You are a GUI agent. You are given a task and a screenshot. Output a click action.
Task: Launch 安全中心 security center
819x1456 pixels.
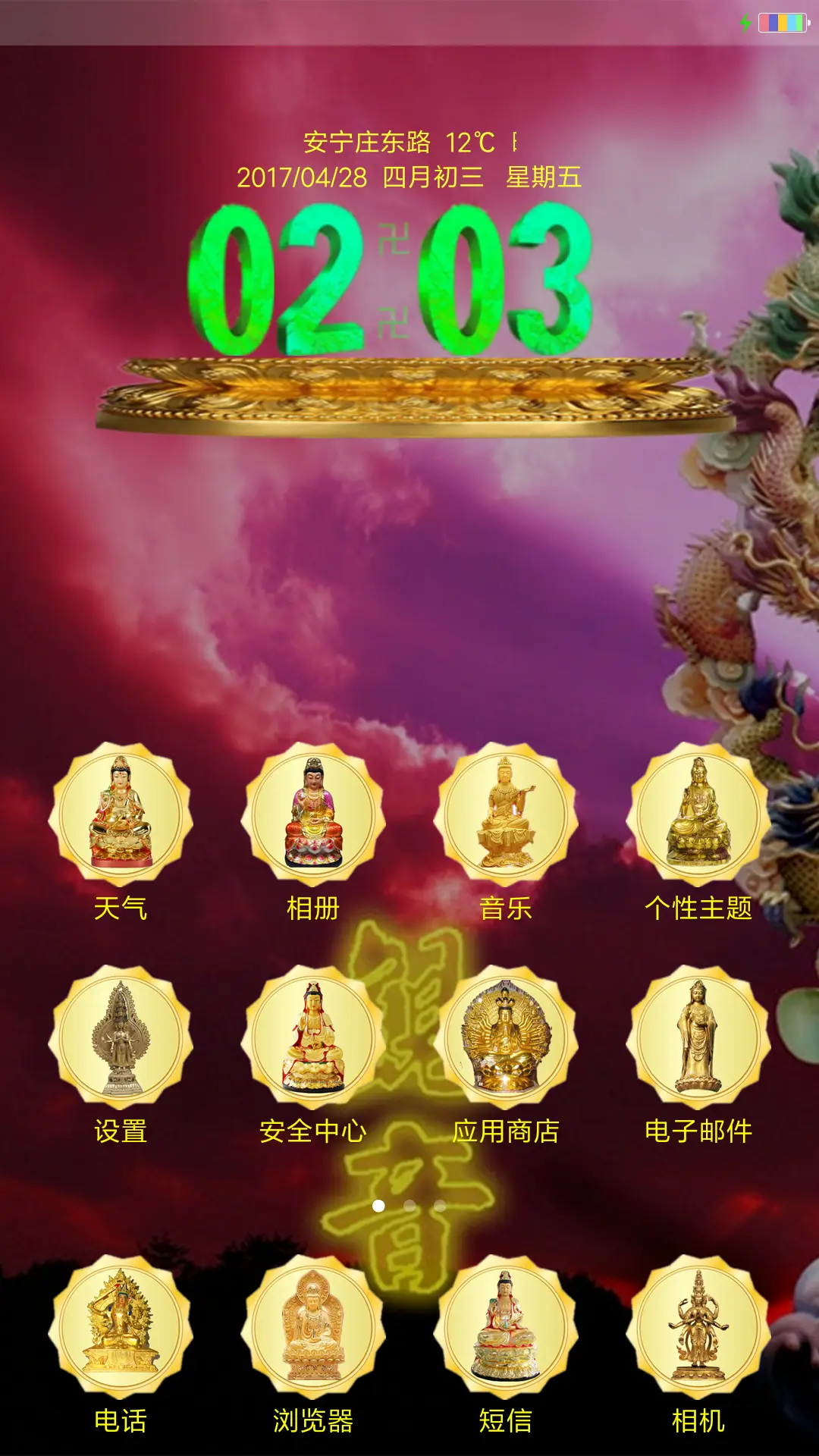click(x=313, y=1036)
